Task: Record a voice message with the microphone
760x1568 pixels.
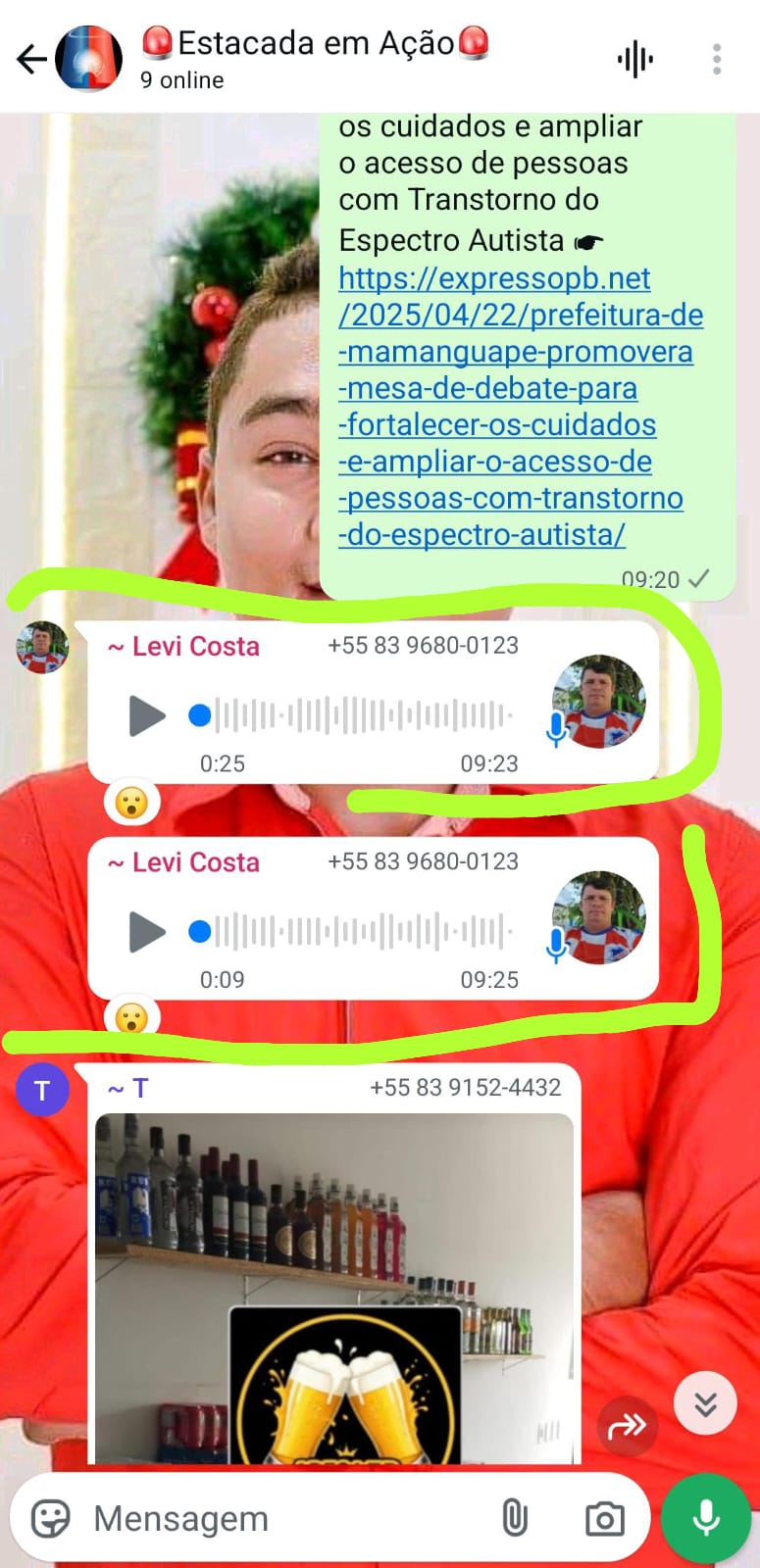Action: click(x=706, y=1518)
